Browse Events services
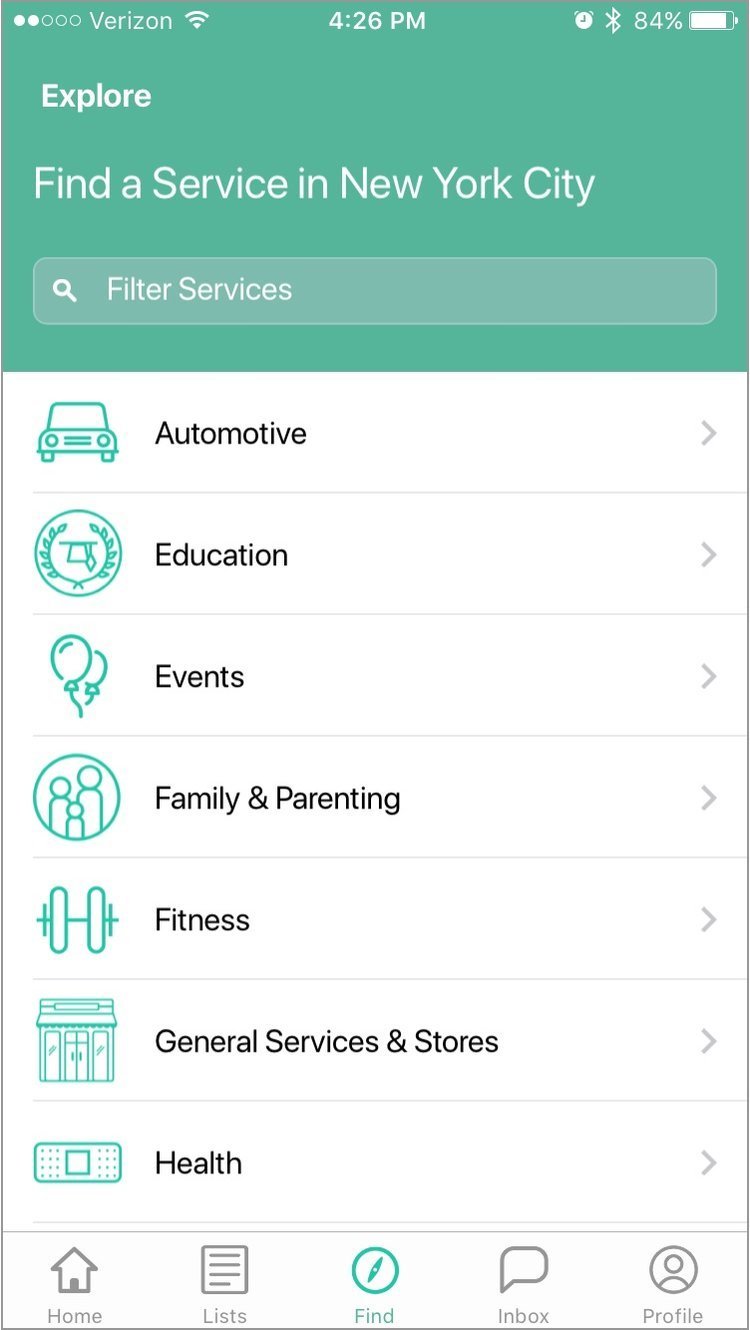The height and width of the screenshot is (1330, 750). 375,677
